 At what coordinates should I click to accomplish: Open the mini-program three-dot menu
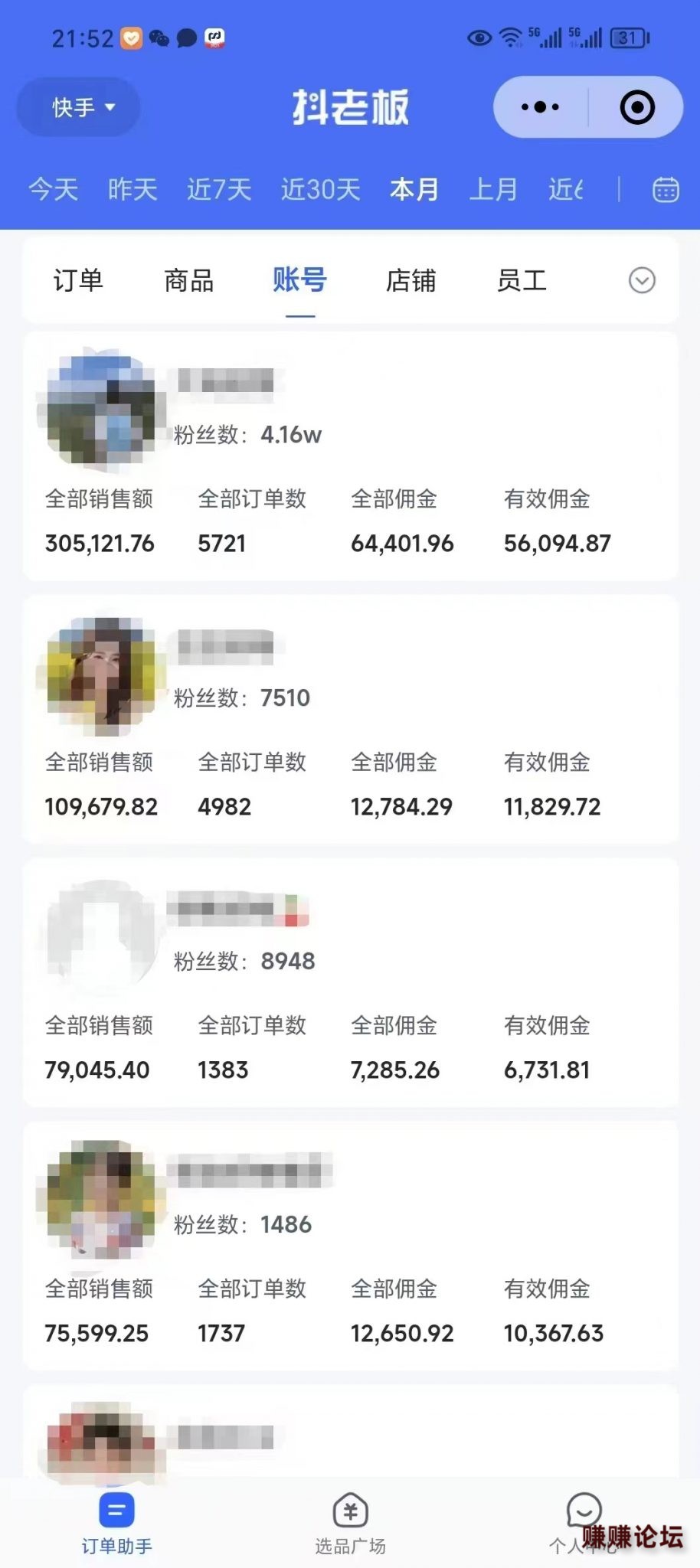(540, 107)
